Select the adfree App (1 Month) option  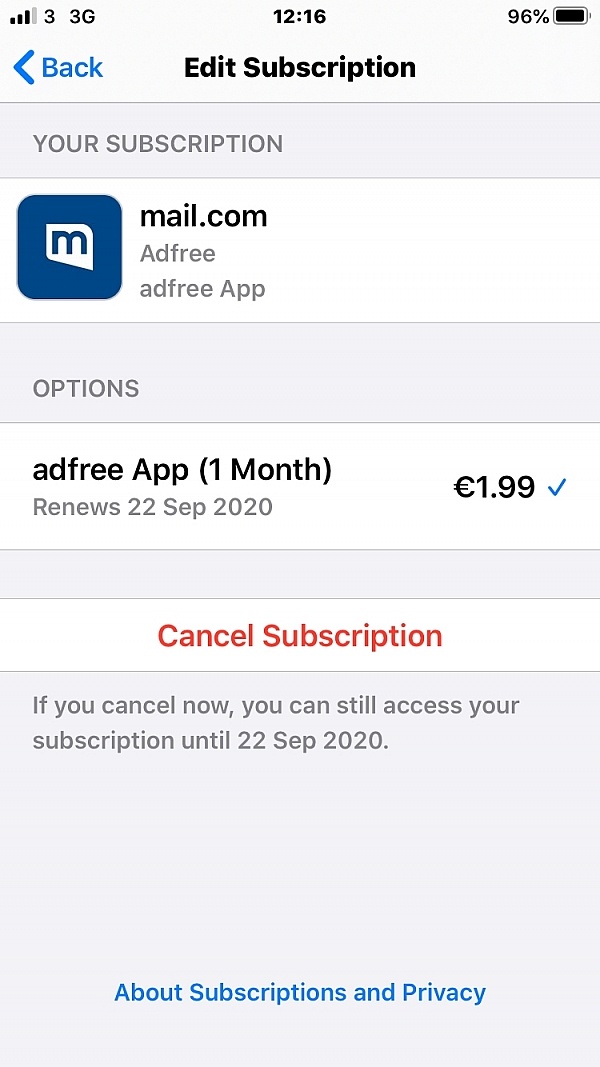[x=300, y=487]
